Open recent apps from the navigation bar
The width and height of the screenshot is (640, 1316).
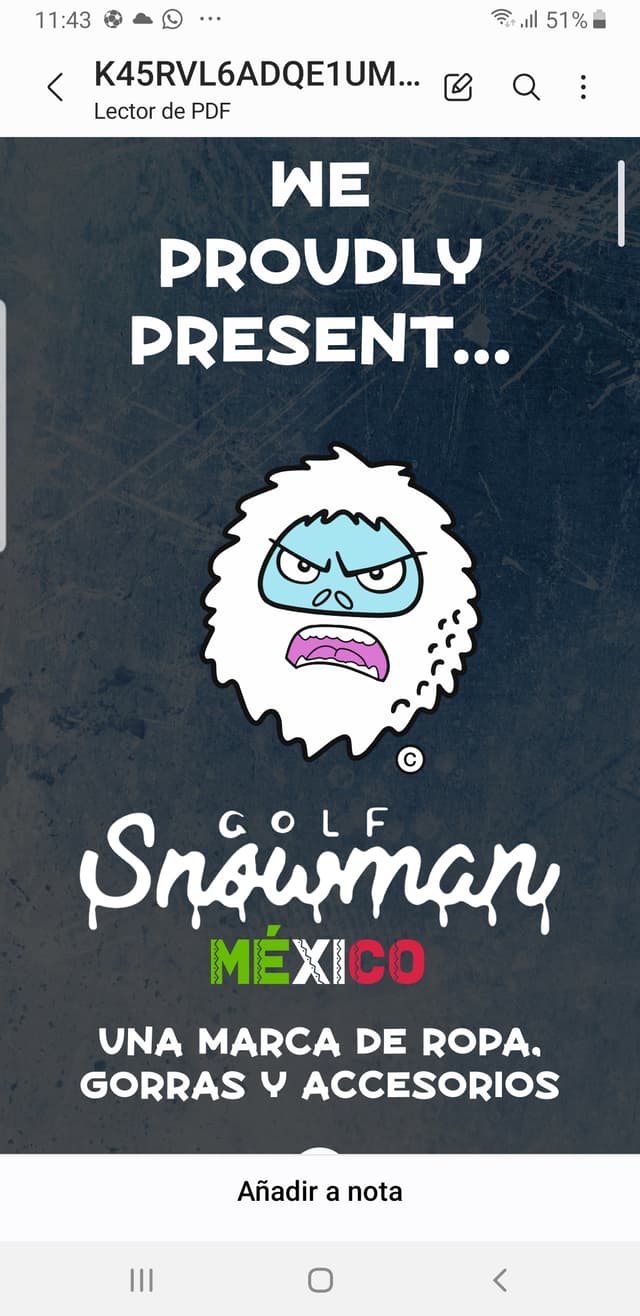142,1279
